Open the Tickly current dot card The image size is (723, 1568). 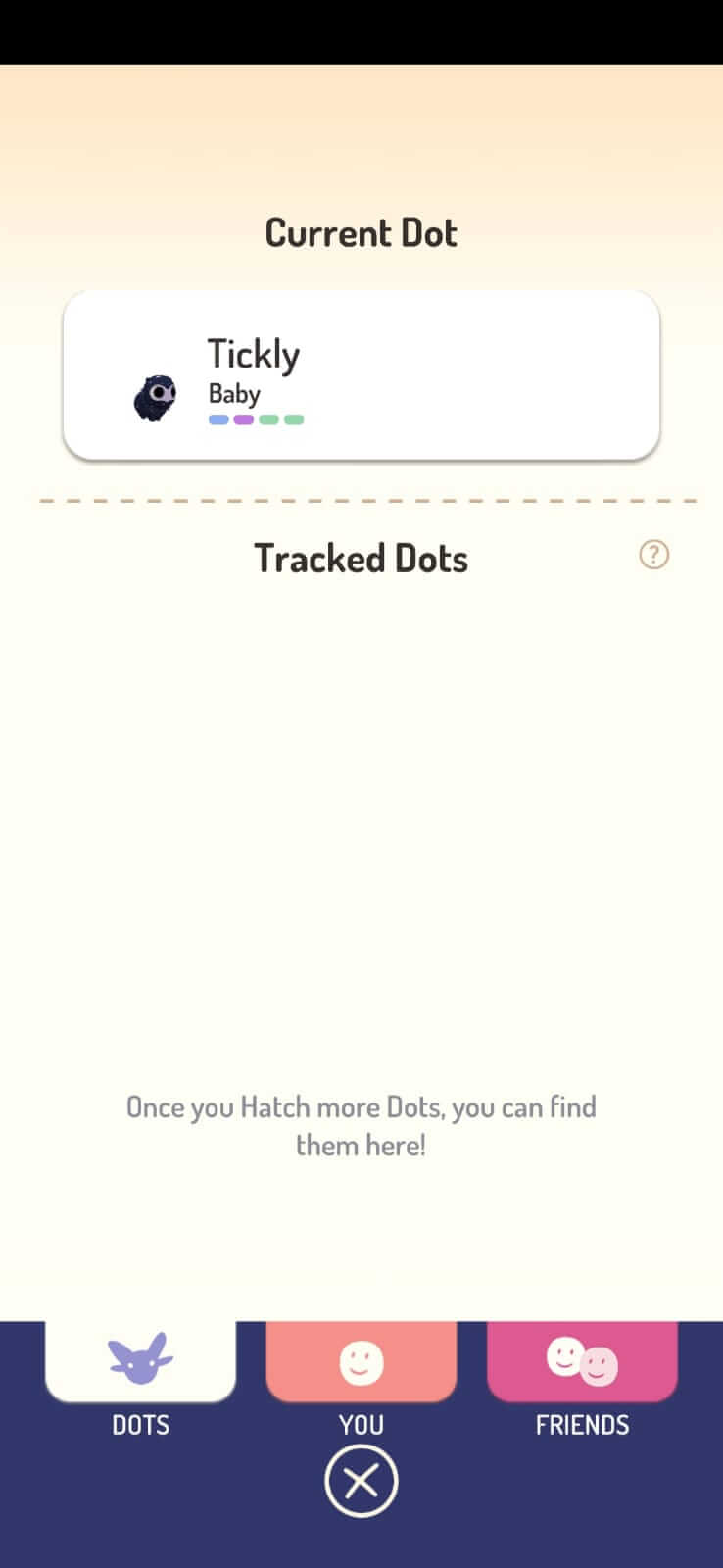(361, 374)
